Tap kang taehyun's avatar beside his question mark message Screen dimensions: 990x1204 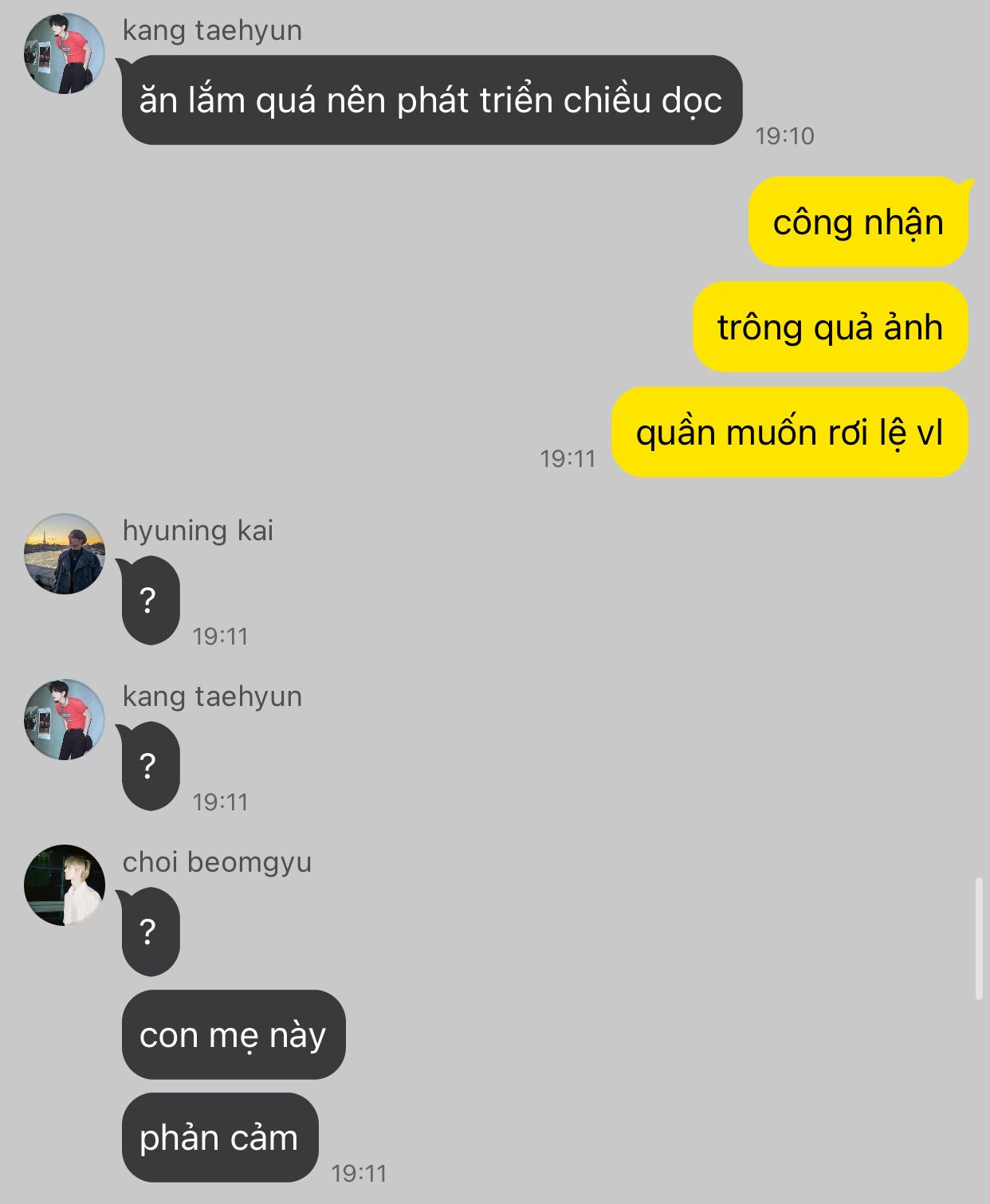[65, 720]
